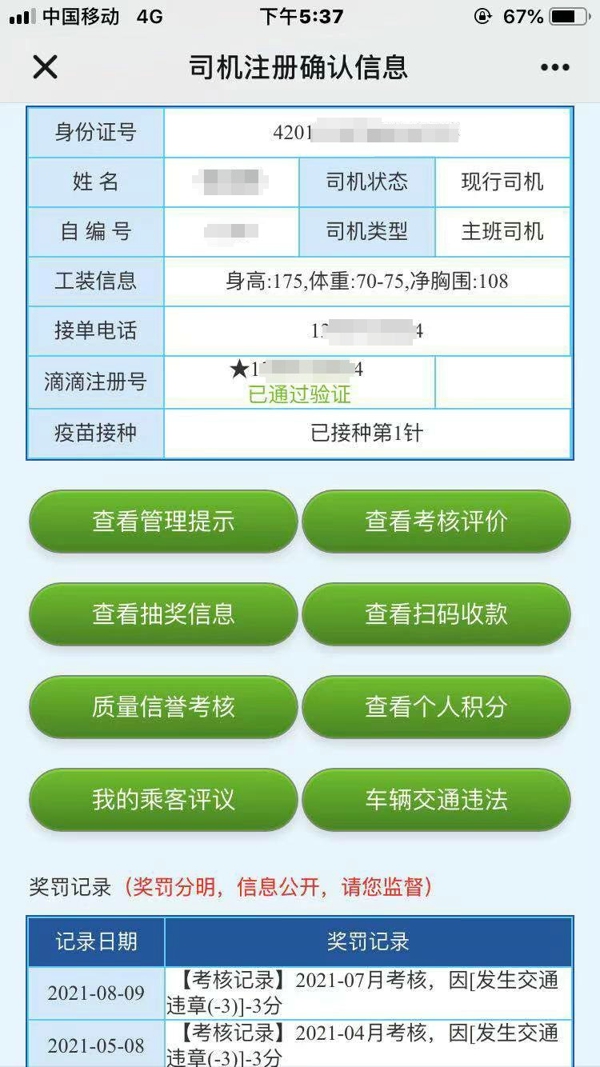The height and width of the screenshot is (1067, 600).
Task: Open 查看管理提示
Action: click(163, 521)
